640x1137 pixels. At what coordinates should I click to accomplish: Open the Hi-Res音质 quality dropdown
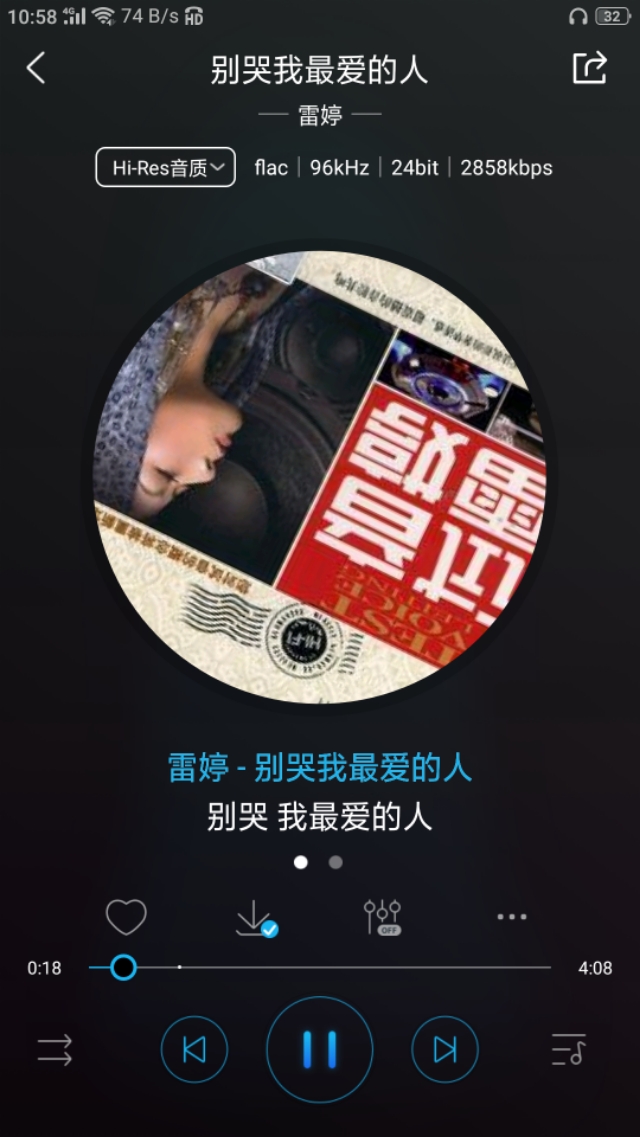coord(165,167)
